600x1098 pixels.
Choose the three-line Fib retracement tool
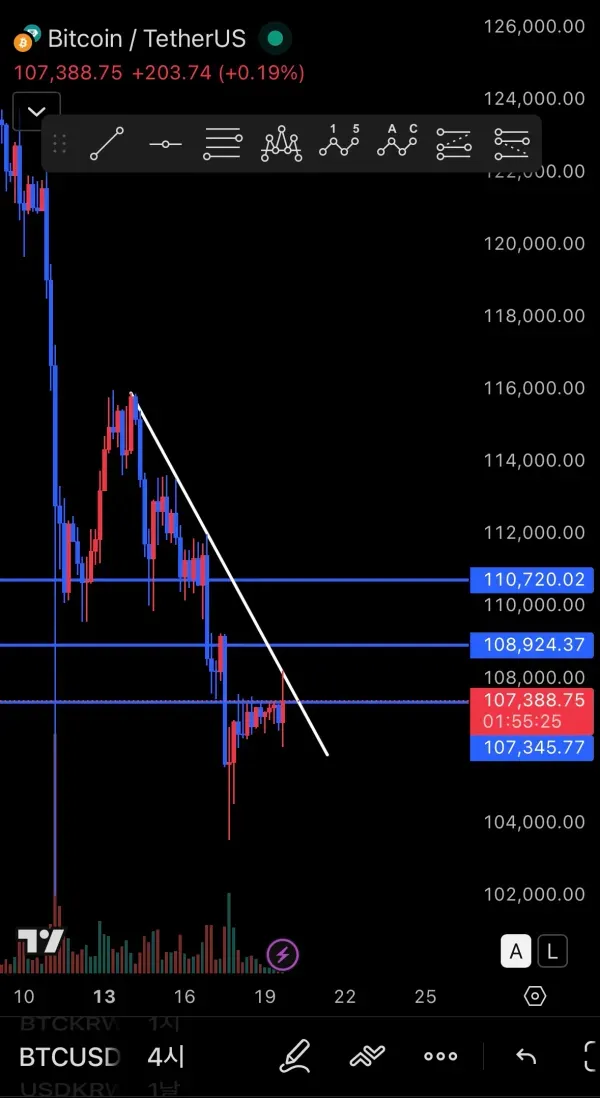pyautogui.click(x=223, y=144)
